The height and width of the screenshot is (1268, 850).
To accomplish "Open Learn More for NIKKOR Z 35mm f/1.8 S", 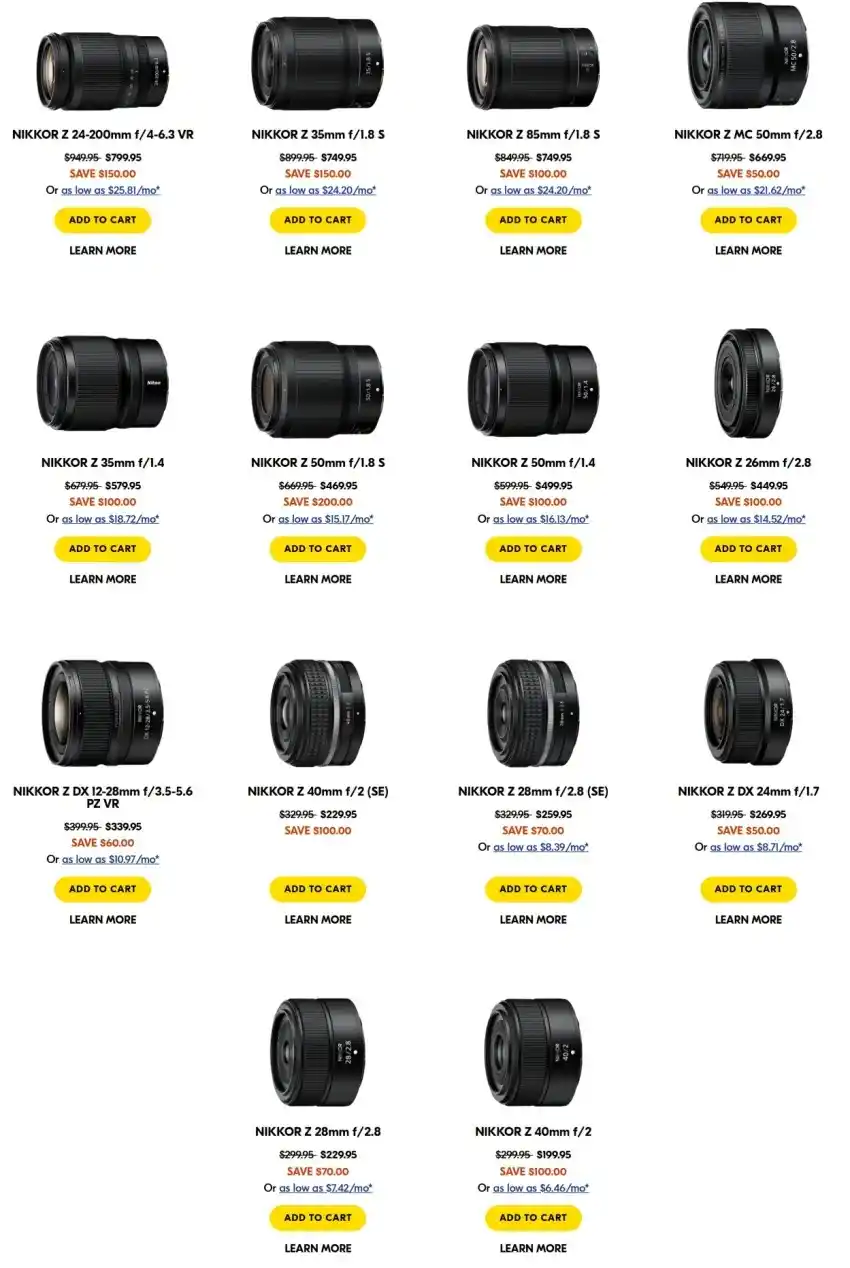I will pyautogui.click(x=318, y=251).
